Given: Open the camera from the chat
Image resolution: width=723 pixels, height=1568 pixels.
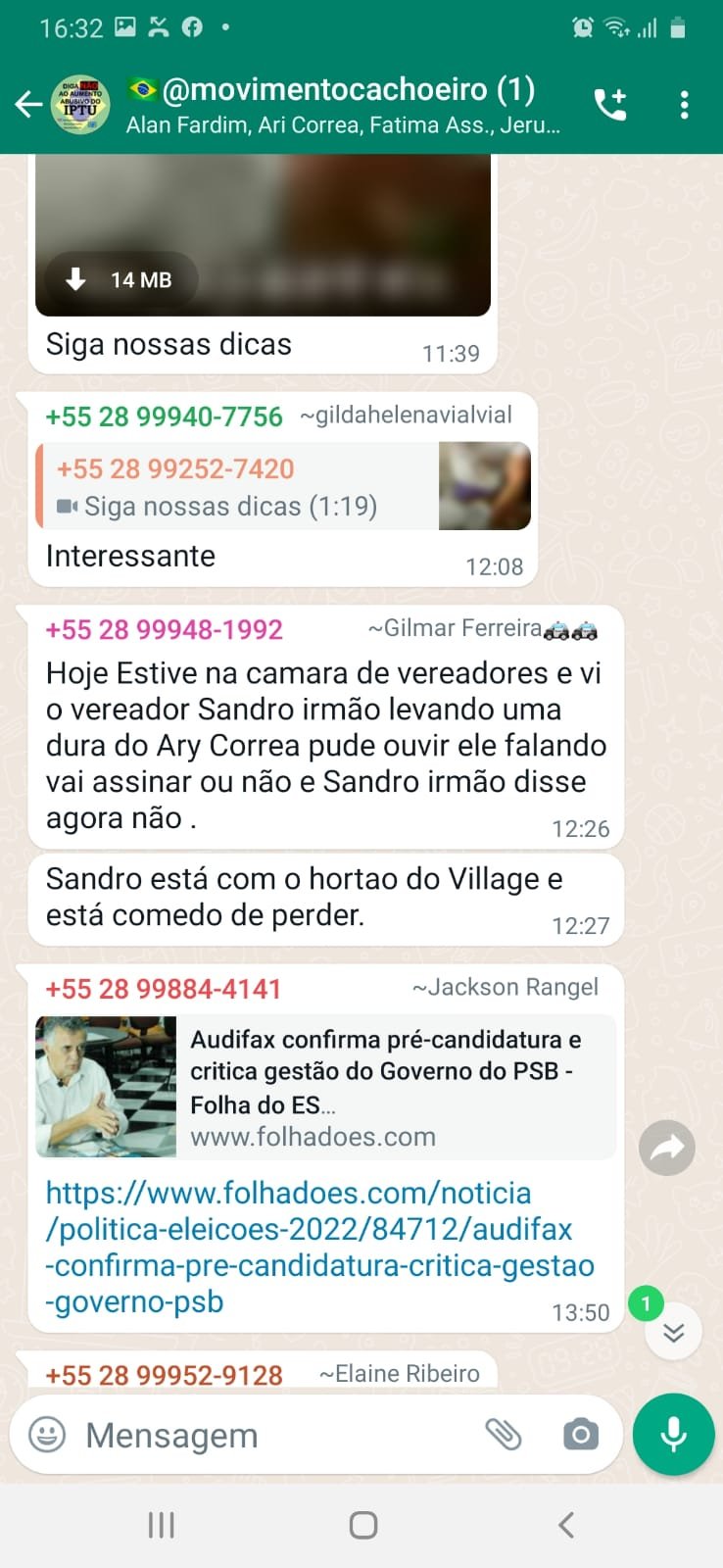Looking at the screenshot, I should coord(581,1435).
